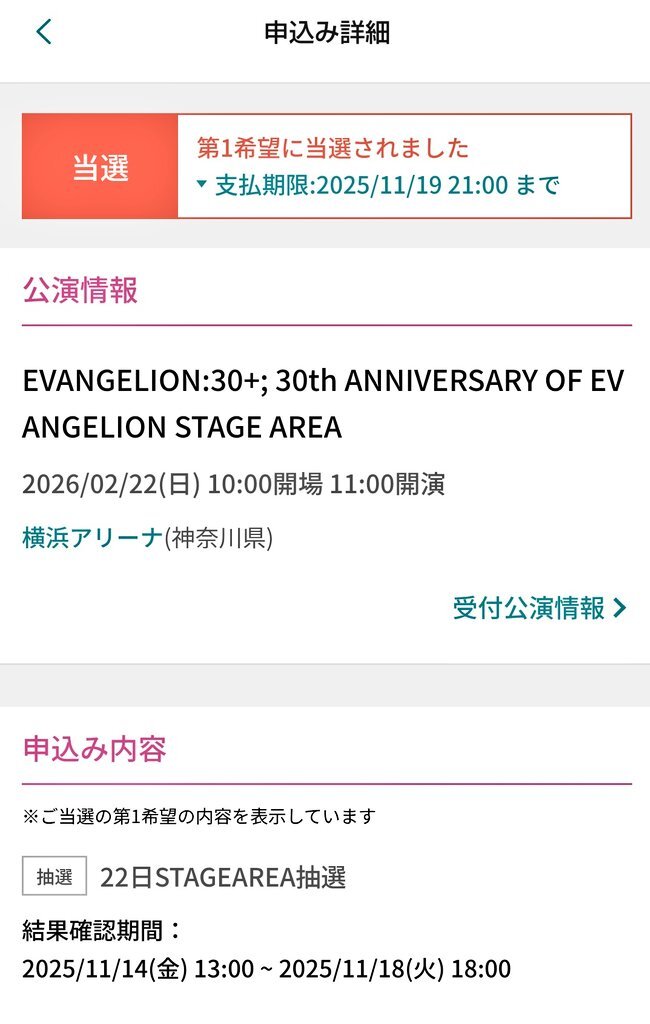Open the 横浜アリーナ venue link
This screenshot has height=1024, width=650.
point(92,538)
